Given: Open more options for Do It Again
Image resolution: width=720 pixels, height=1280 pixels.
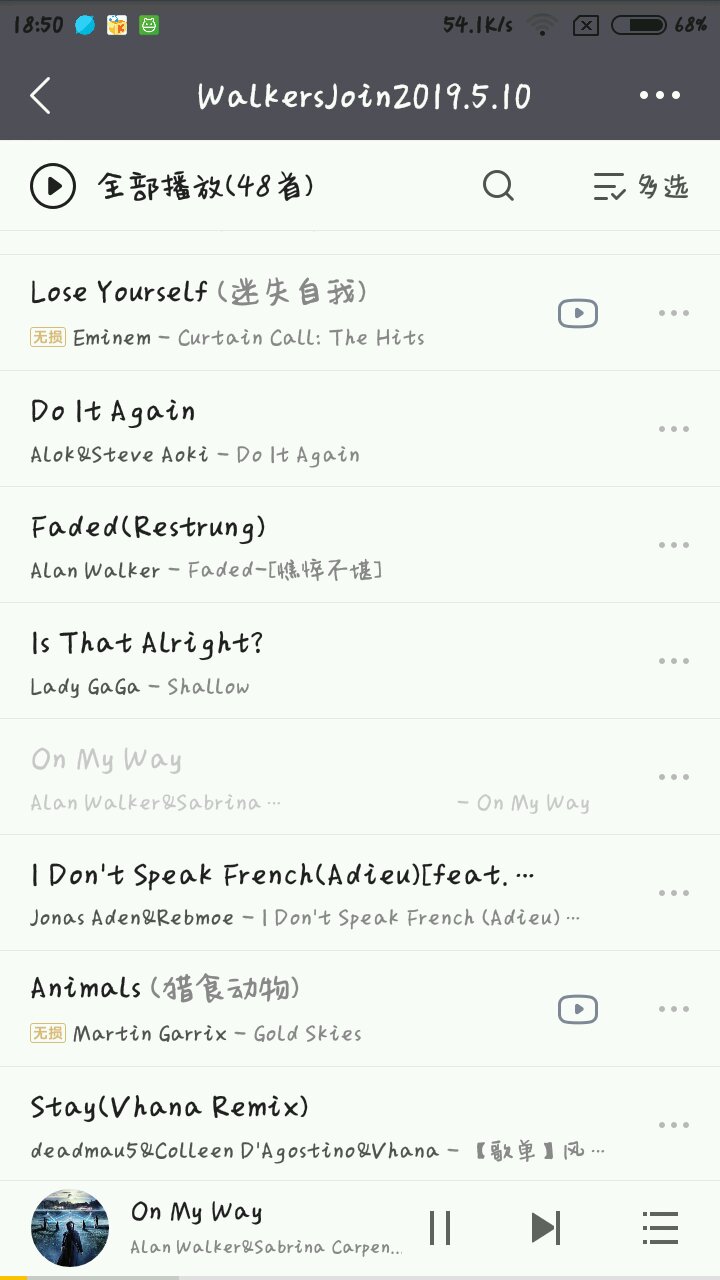Looking at the screenshot, I should pos(673,429).
